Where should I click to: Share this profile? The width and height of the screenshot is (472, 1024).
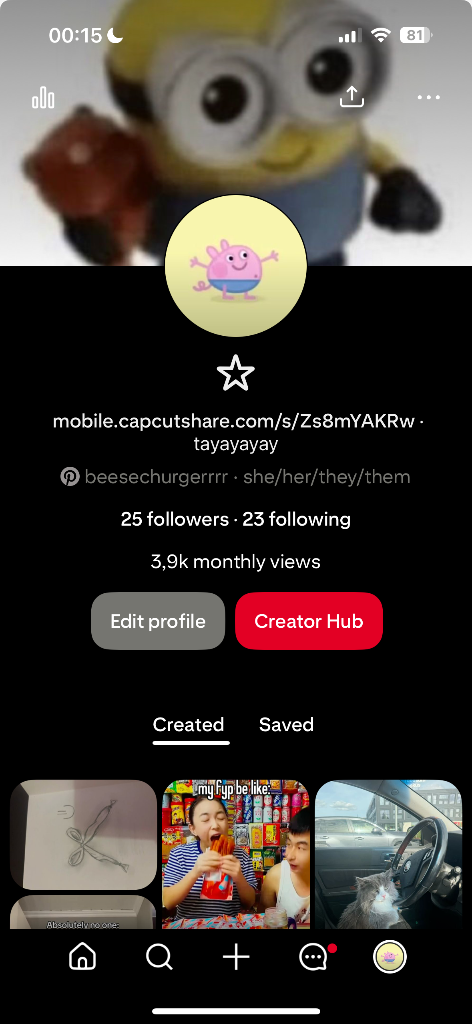coord(352,97)
